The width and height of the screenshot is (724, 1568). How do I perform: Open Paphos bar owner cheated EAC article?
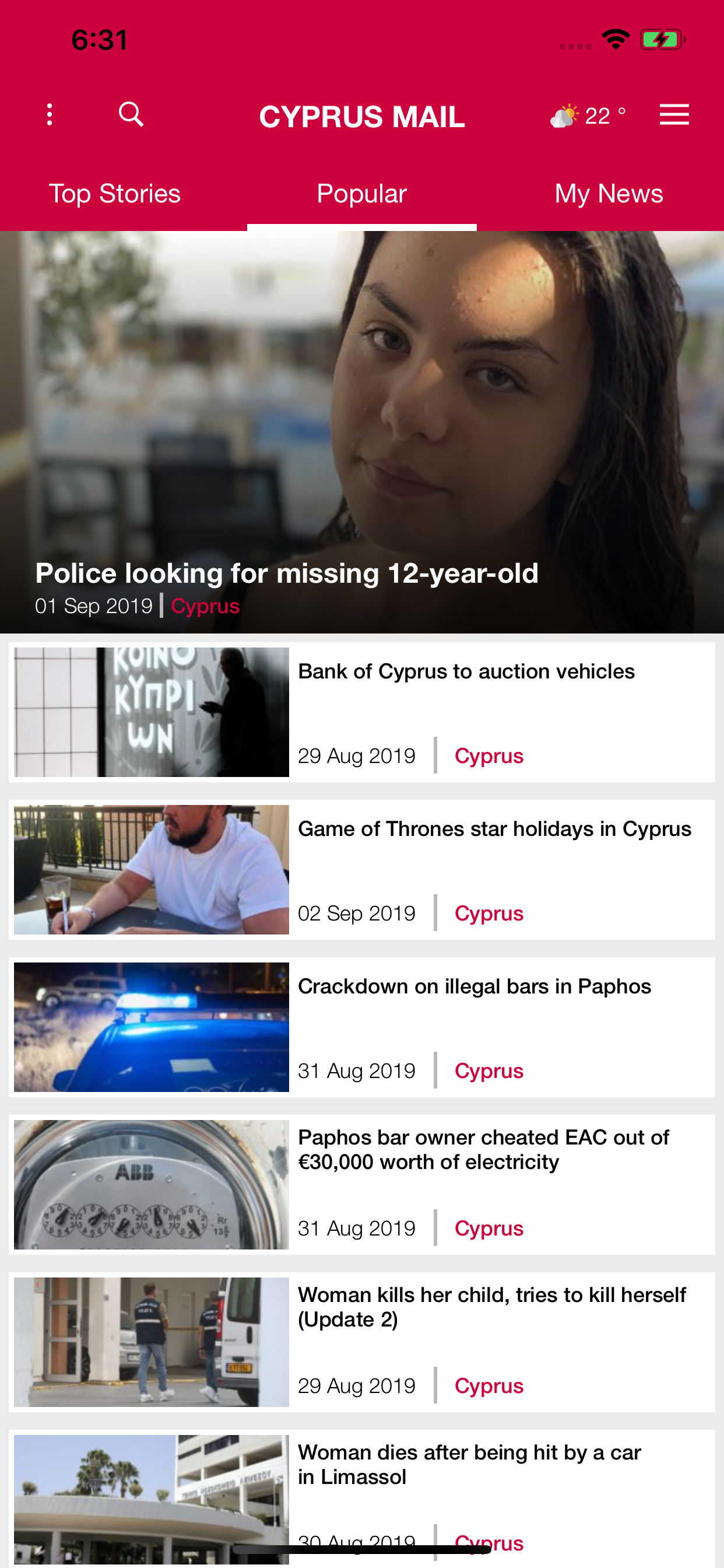483,1150
